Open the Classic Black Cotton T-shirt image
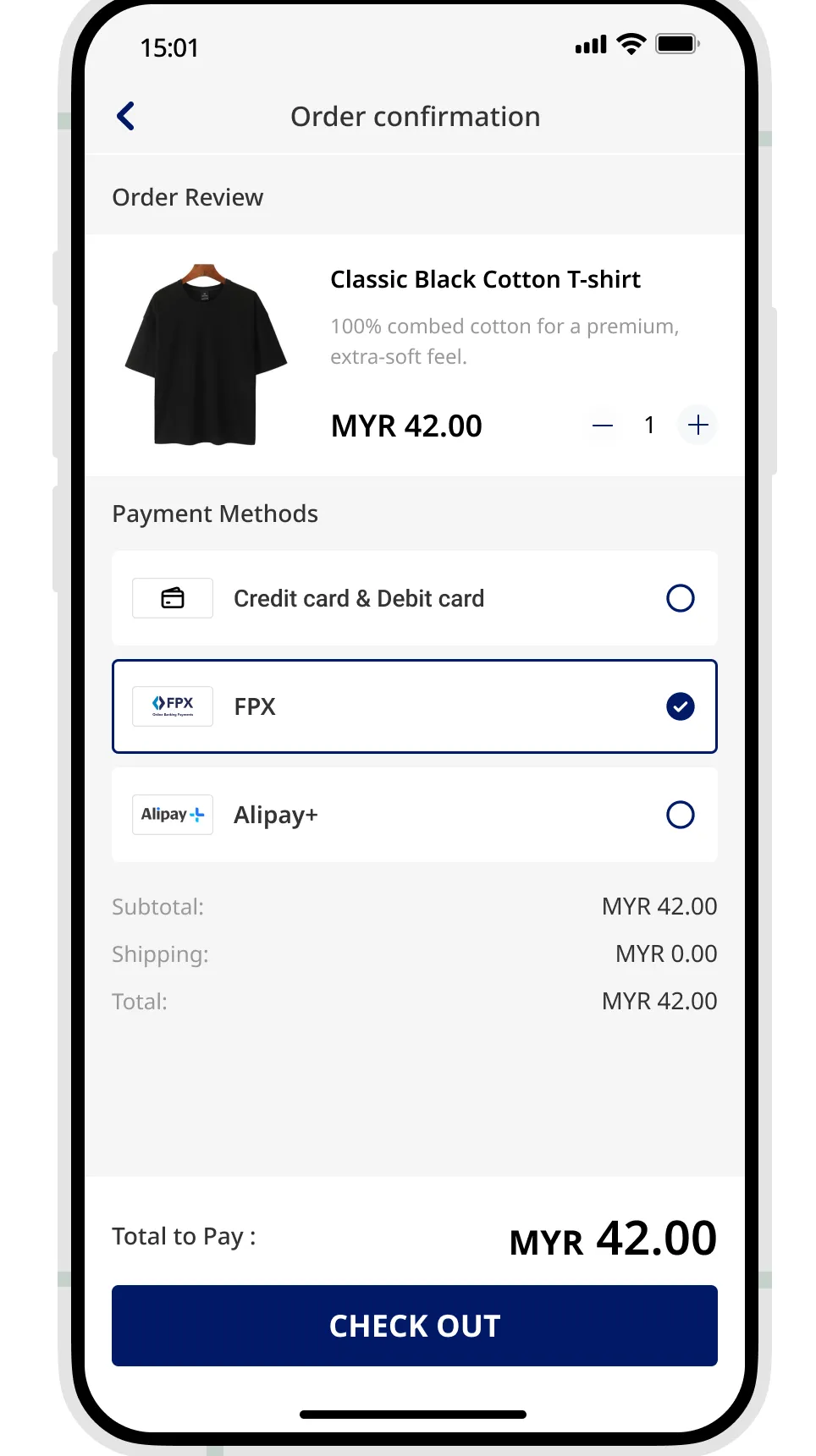Image resolution: width=816 pixels, height=1456 pixels. (x=206, y=354)
